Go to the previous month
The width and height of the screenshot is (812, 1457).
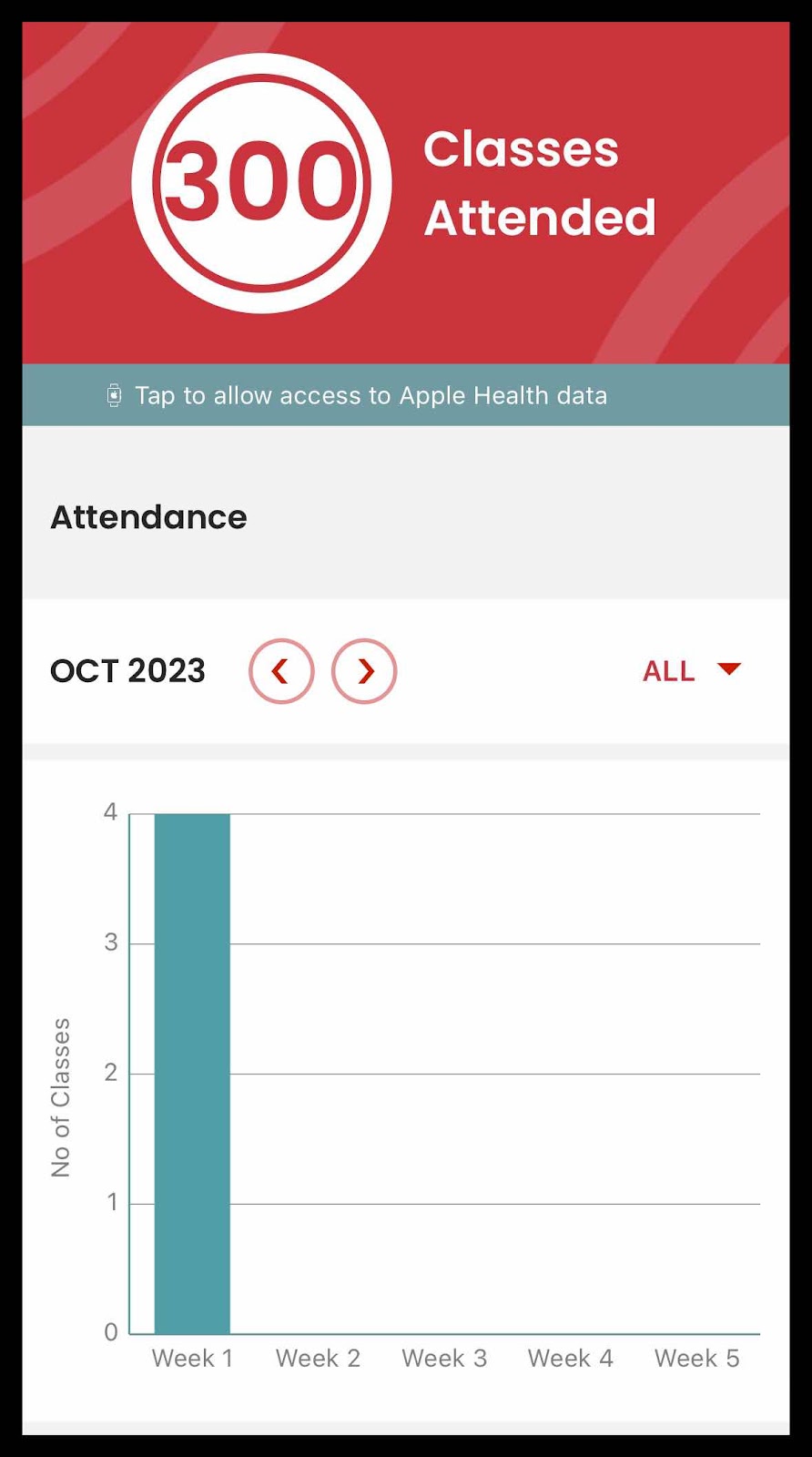[281, 671]
